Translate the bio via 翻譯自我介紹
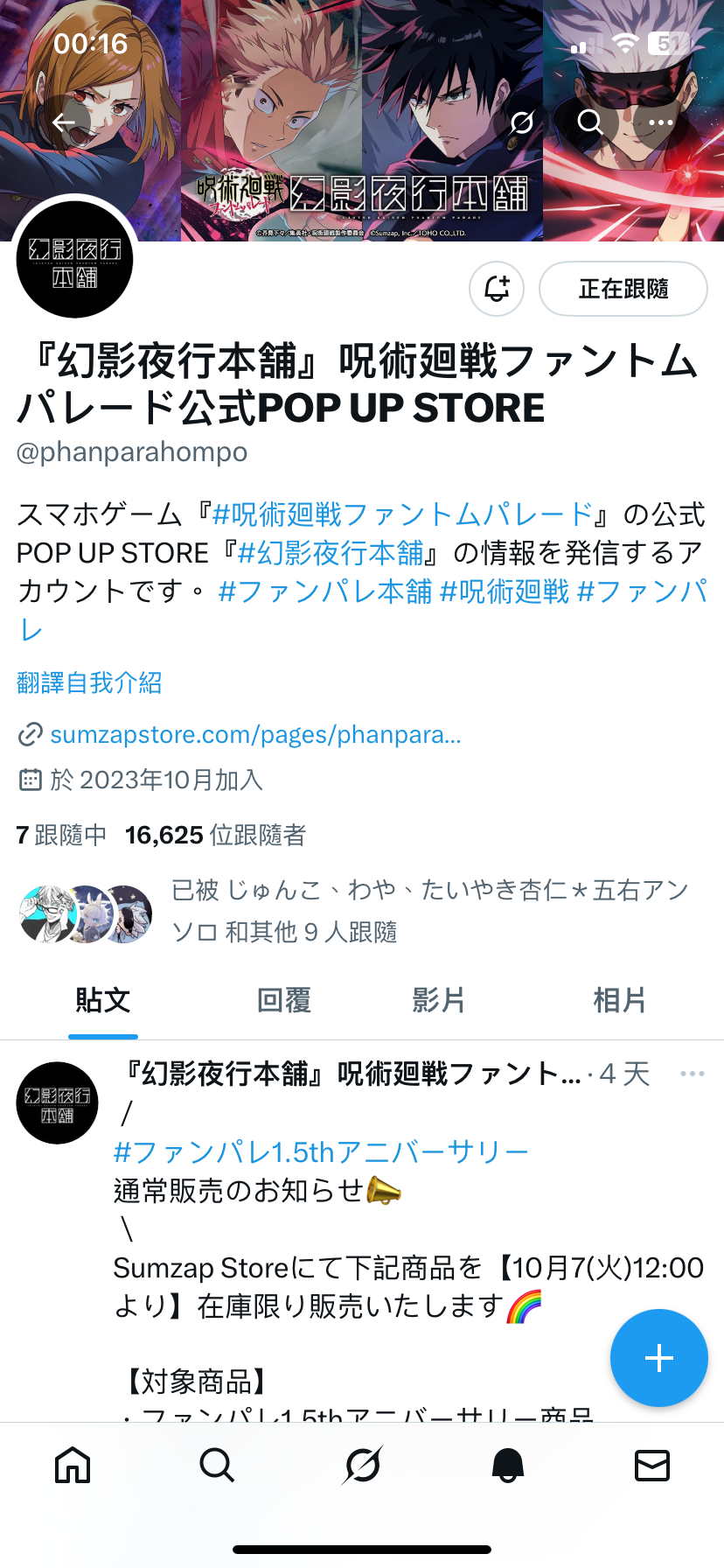This screenshot has height=1568, width=724. [89, 682]
